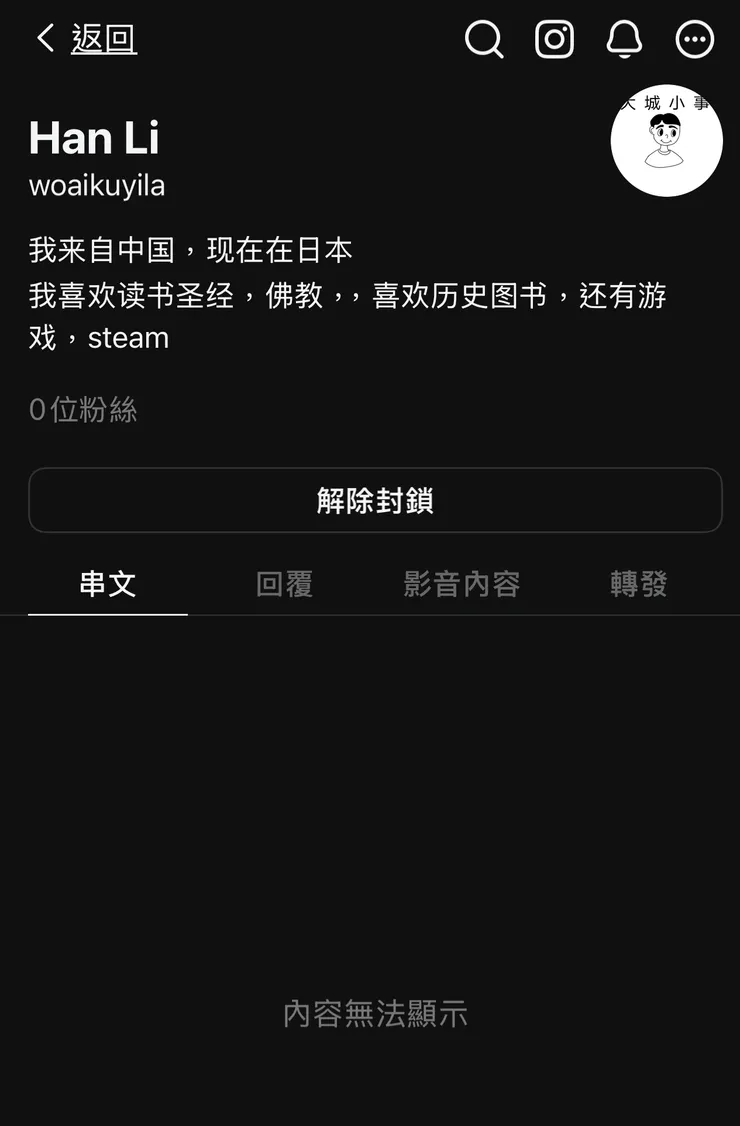Open the ellipsis menu for profile actions
The height and width of the screenshot is (1126, 740).
694,40
